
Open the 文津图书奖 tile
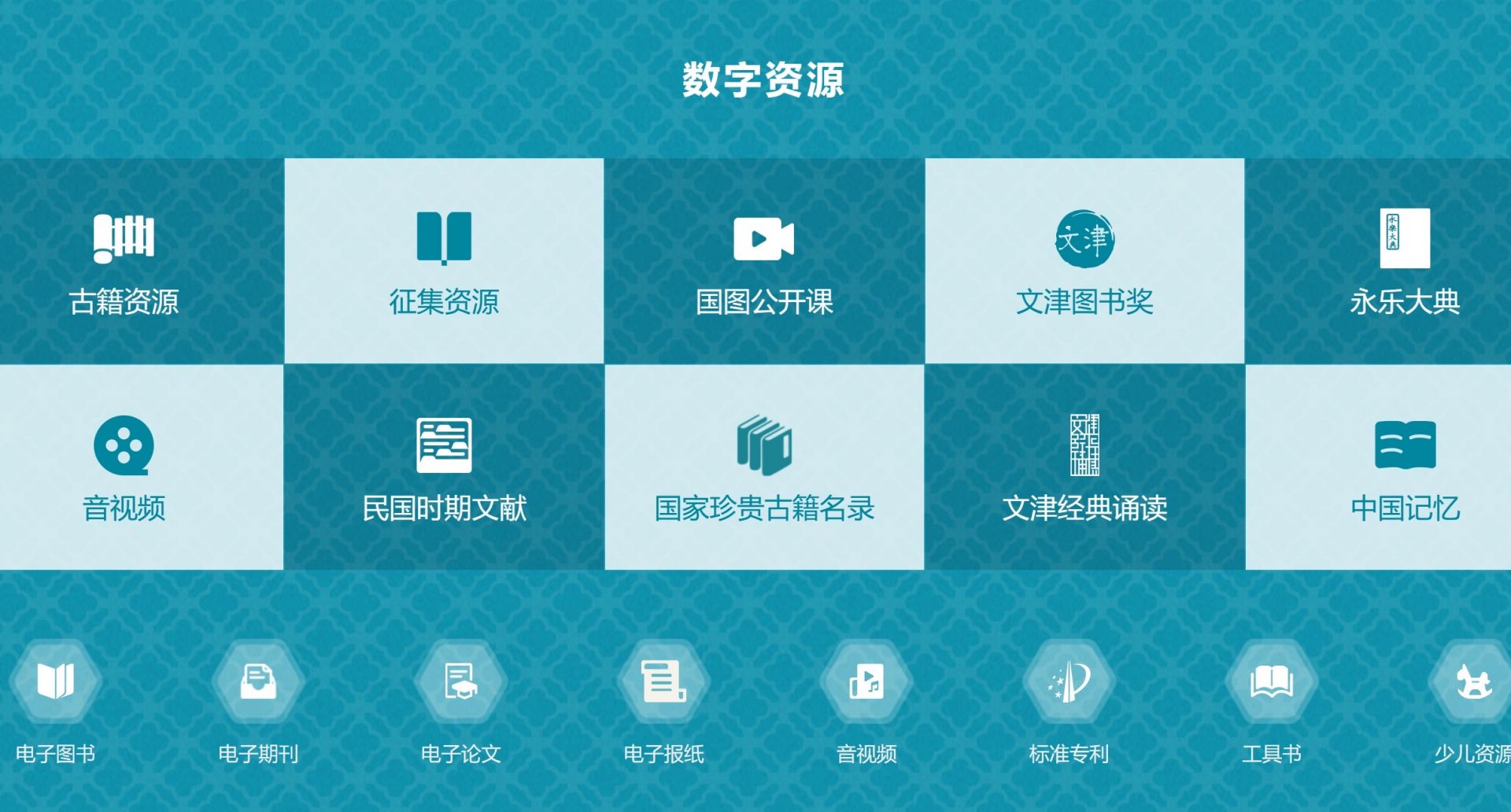[x=1084, y=261]
